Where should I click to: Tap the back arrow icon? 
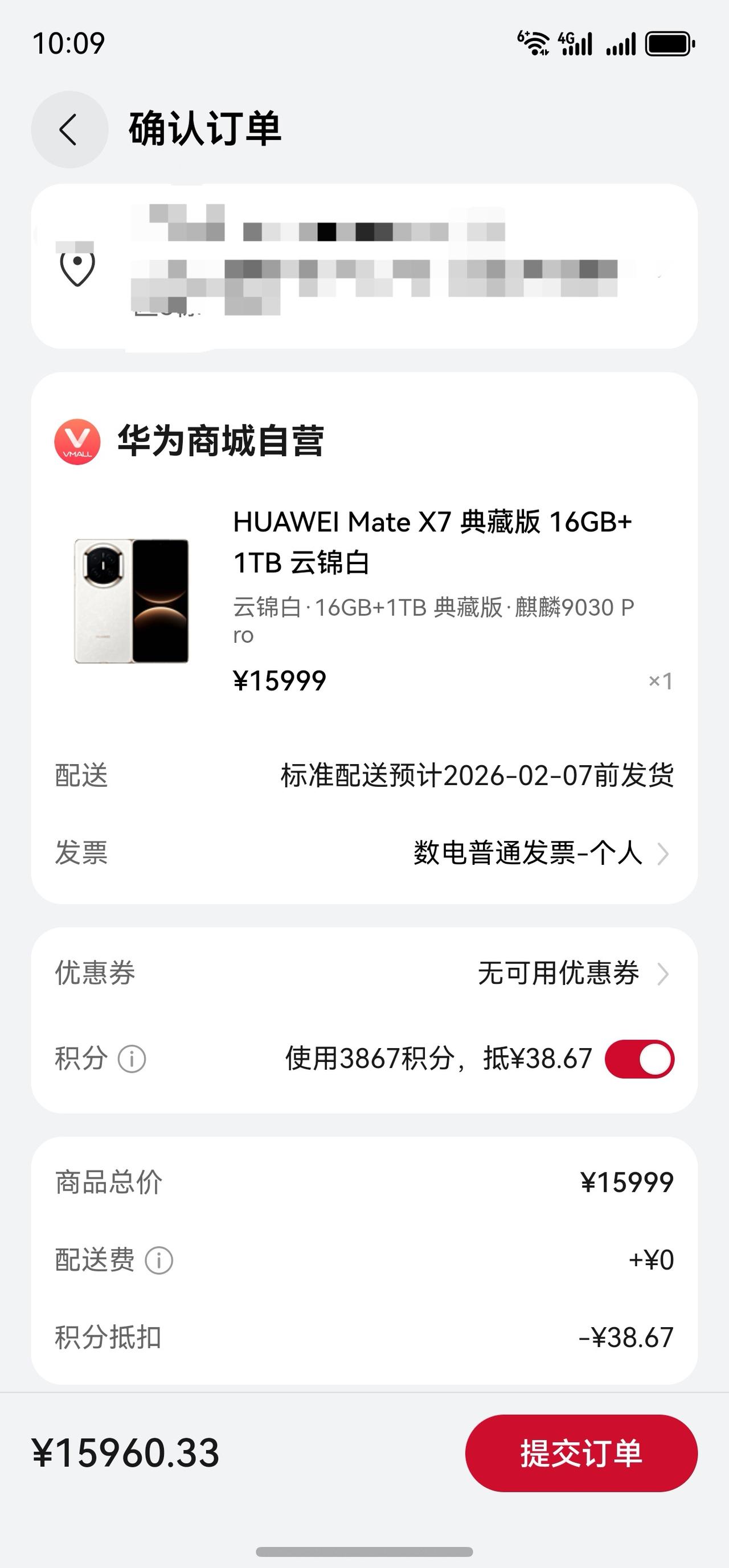tap(68, 130)
